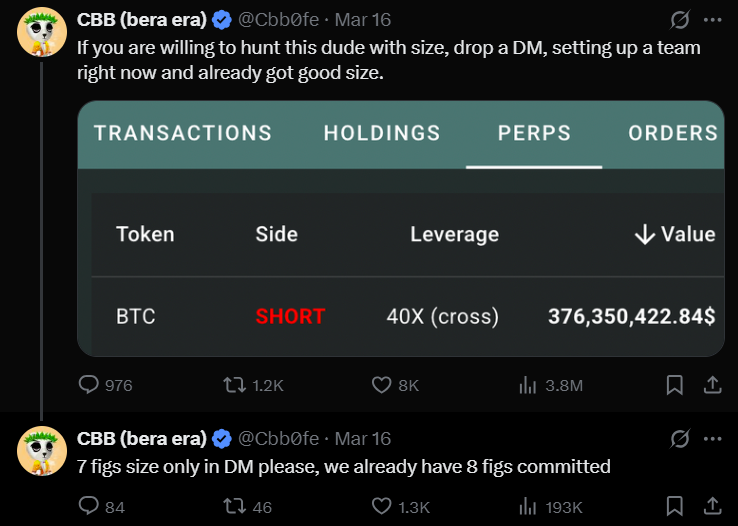Bookmark the hunt this dude tweet

pos(675,385)
